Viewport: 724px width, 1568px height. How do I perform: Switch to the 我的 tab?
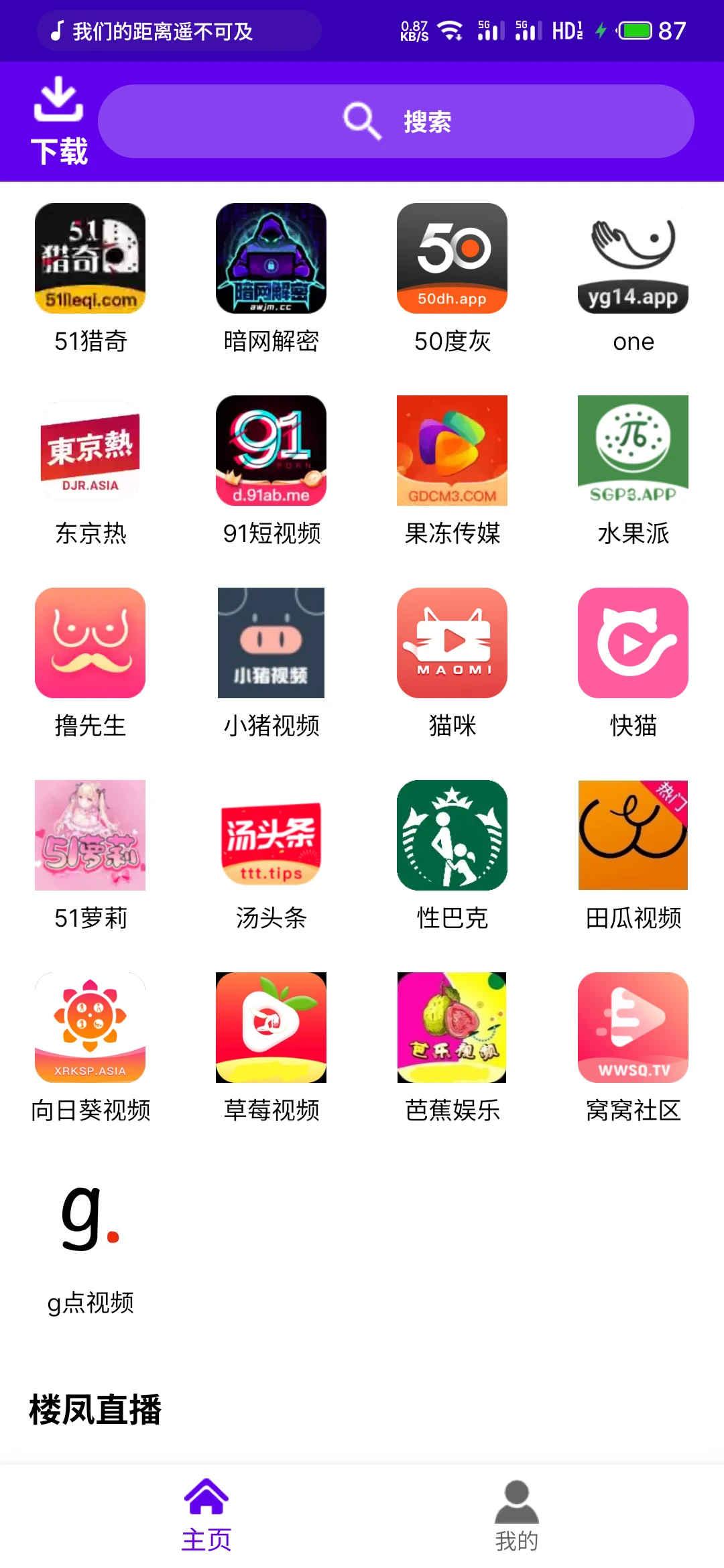point(516,1516)
